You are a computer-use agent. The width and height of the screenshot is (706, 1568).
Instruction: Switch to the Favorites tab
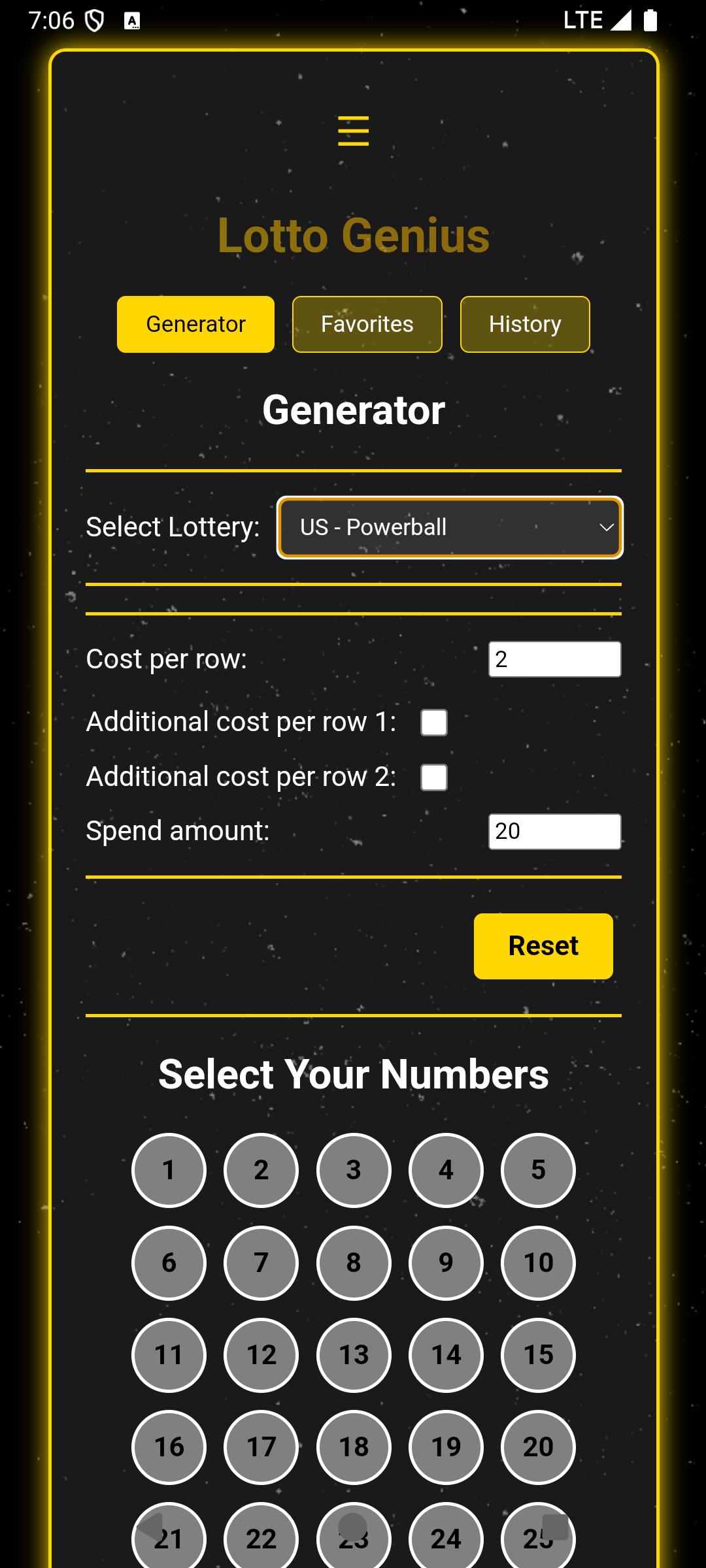[367, 325]
